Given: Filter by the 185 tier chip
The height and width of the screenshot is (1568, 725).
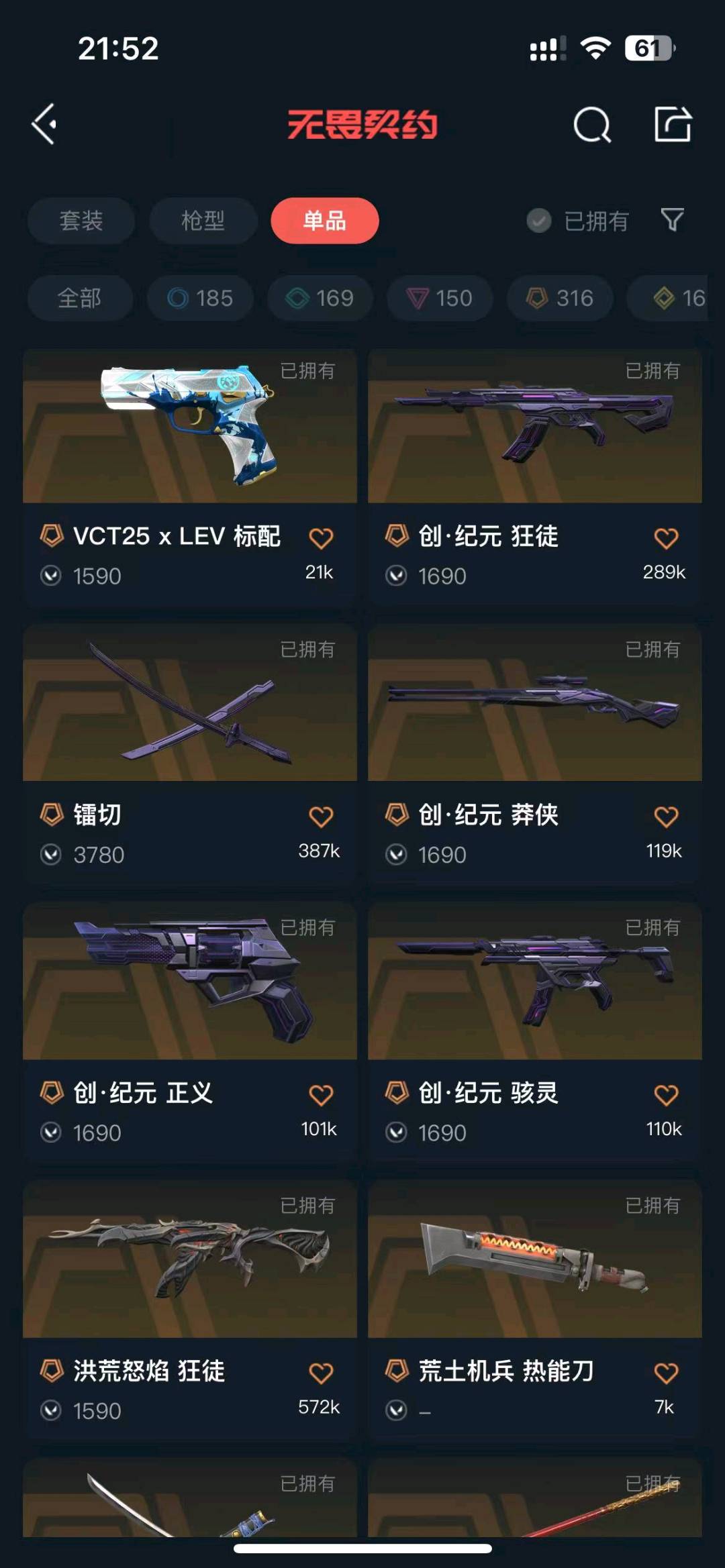Looking at the screenshot, I should [201, 298].
